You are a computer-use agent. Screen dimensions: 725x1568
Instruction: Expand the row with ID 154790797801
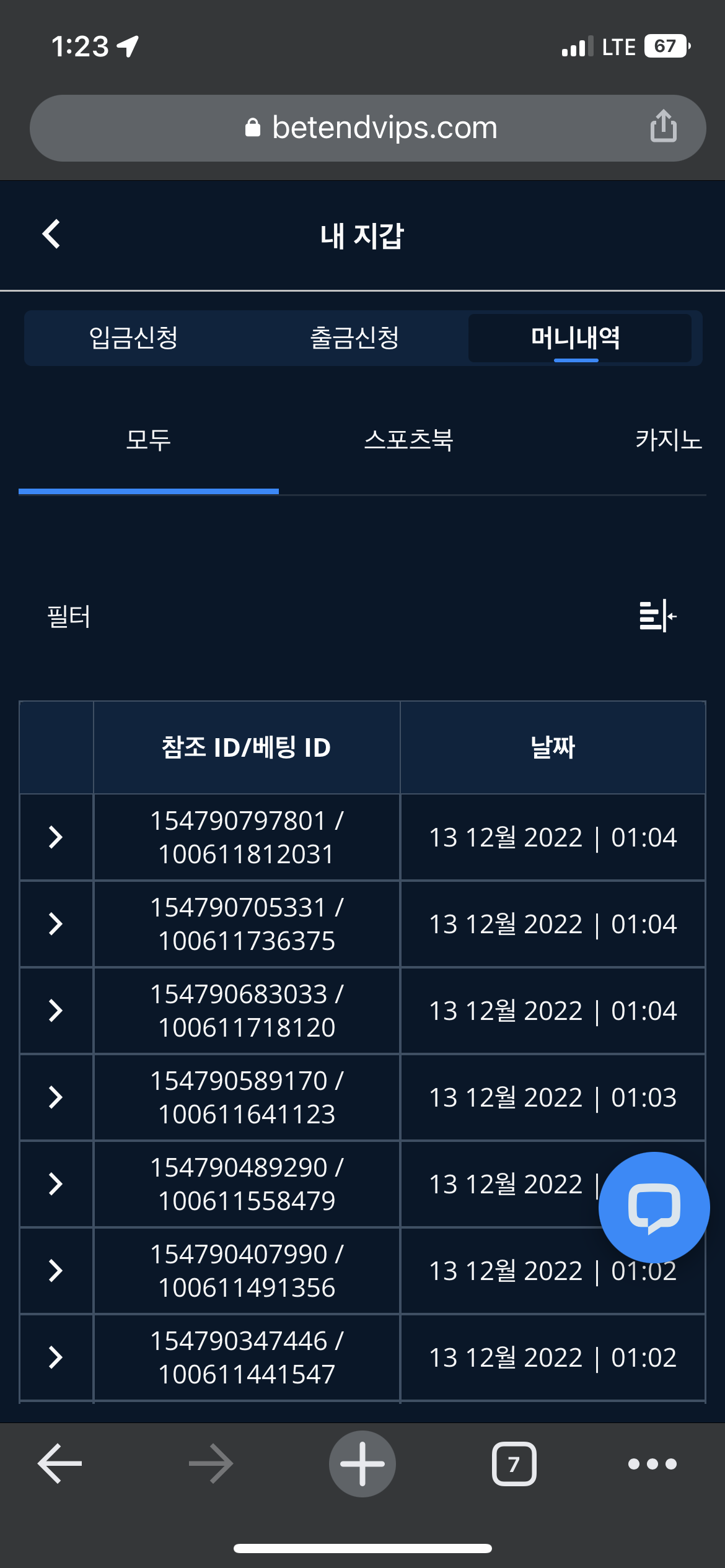(56, 837)
